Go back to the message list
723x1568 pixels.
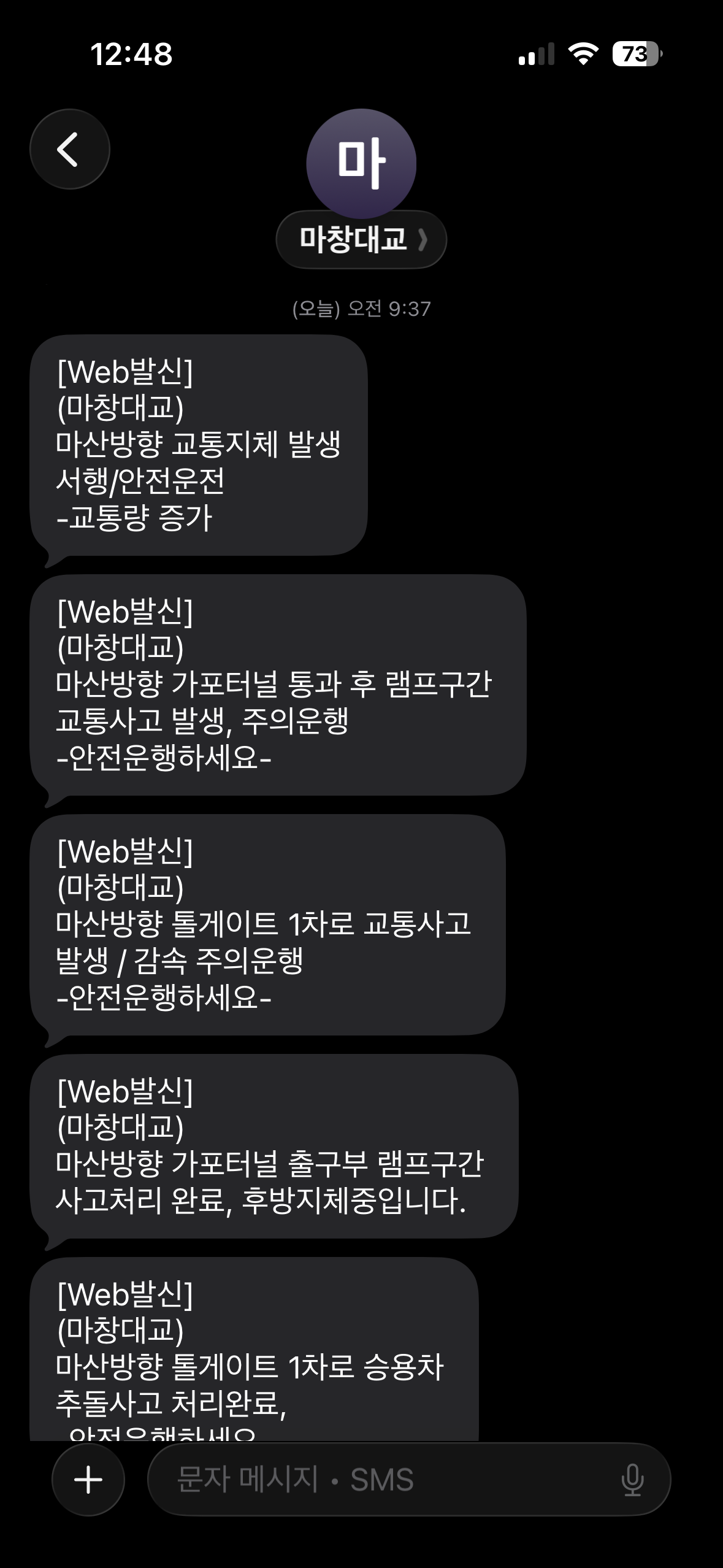point(69,149)
